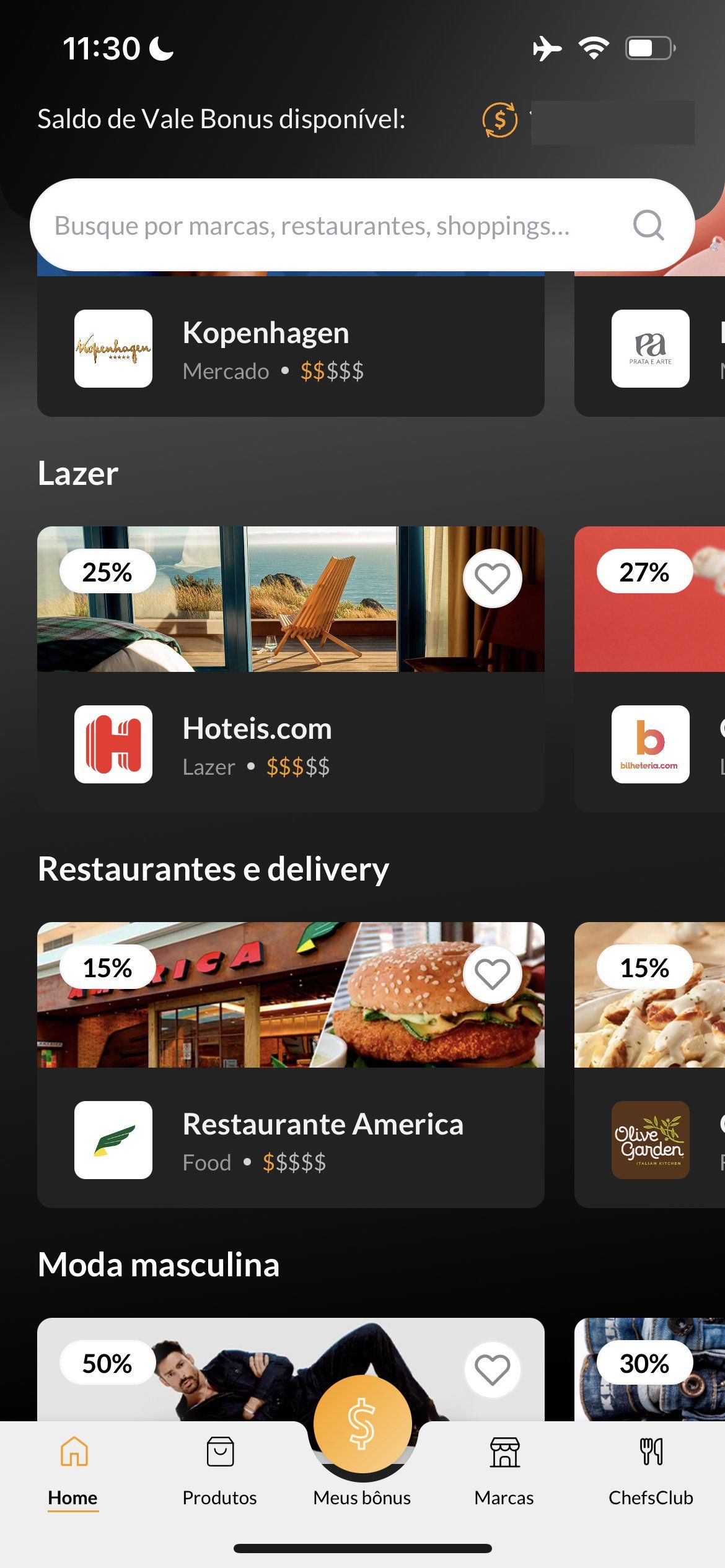Open the Restaurante America card
This screenshot has width=725, height=1568.
pyautogui.click(x=290, y=1138)
